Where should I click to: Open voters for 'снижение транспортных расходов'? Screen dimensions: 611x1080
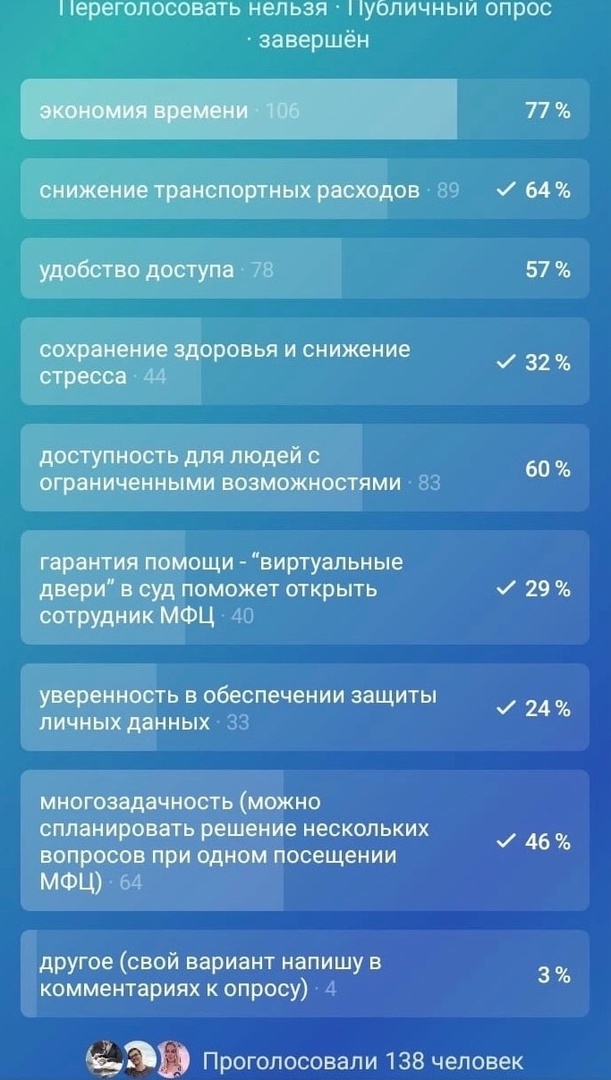pyautogui.click(x=304, y=189)
